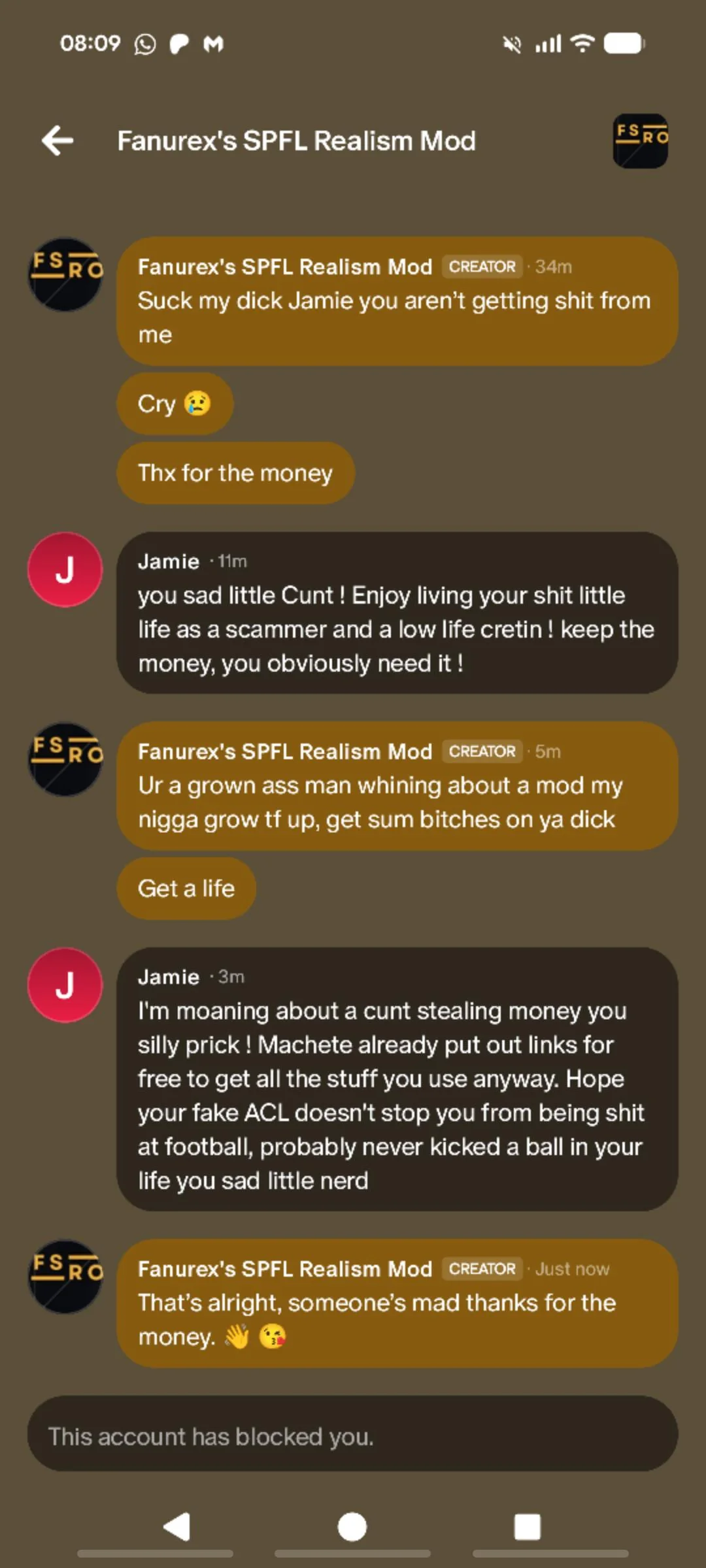The image size is (706, 1568).
Task: Tap the system home button
Action: [x=352, y=1527]
